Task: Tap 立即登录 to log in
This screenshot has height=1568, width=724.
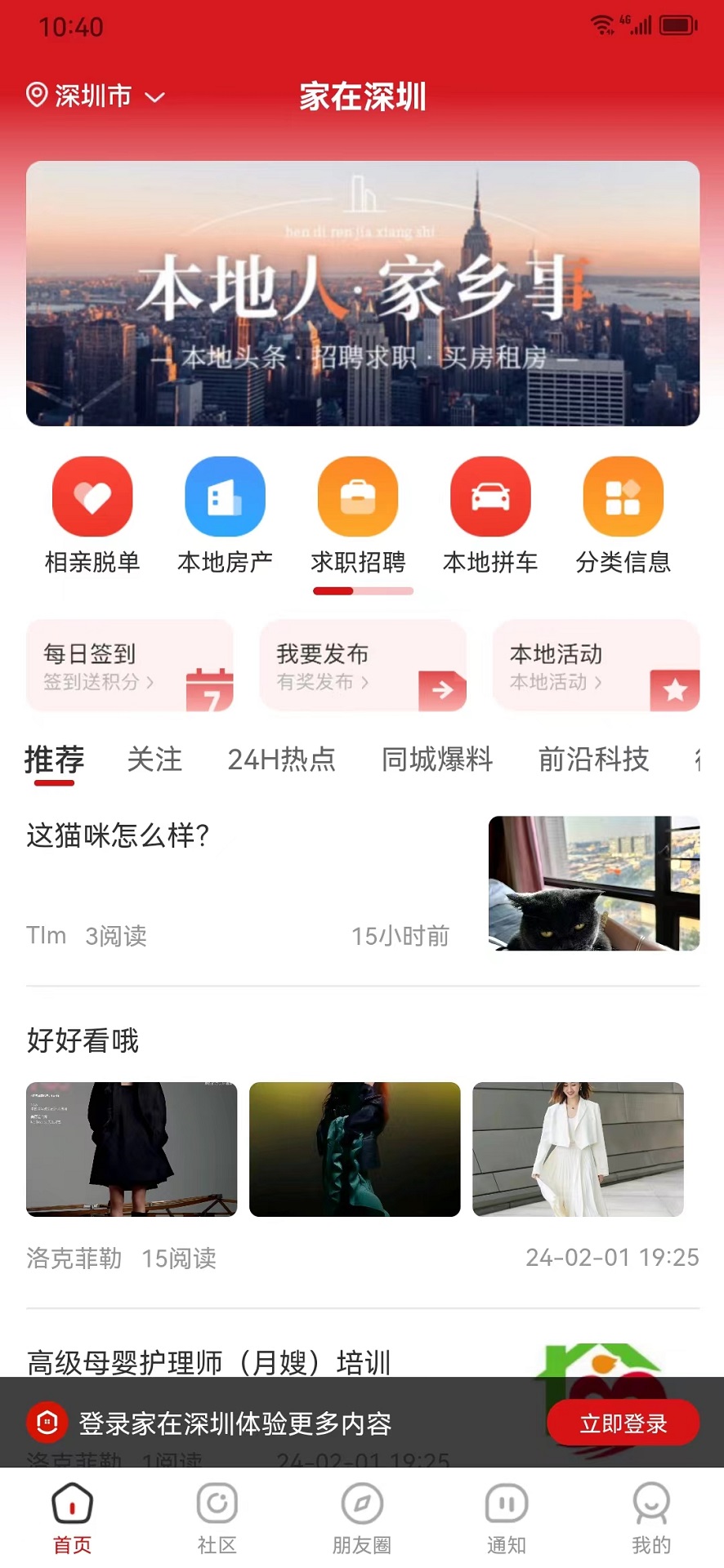Action: pyautogui.click(x=623, y=1423)
